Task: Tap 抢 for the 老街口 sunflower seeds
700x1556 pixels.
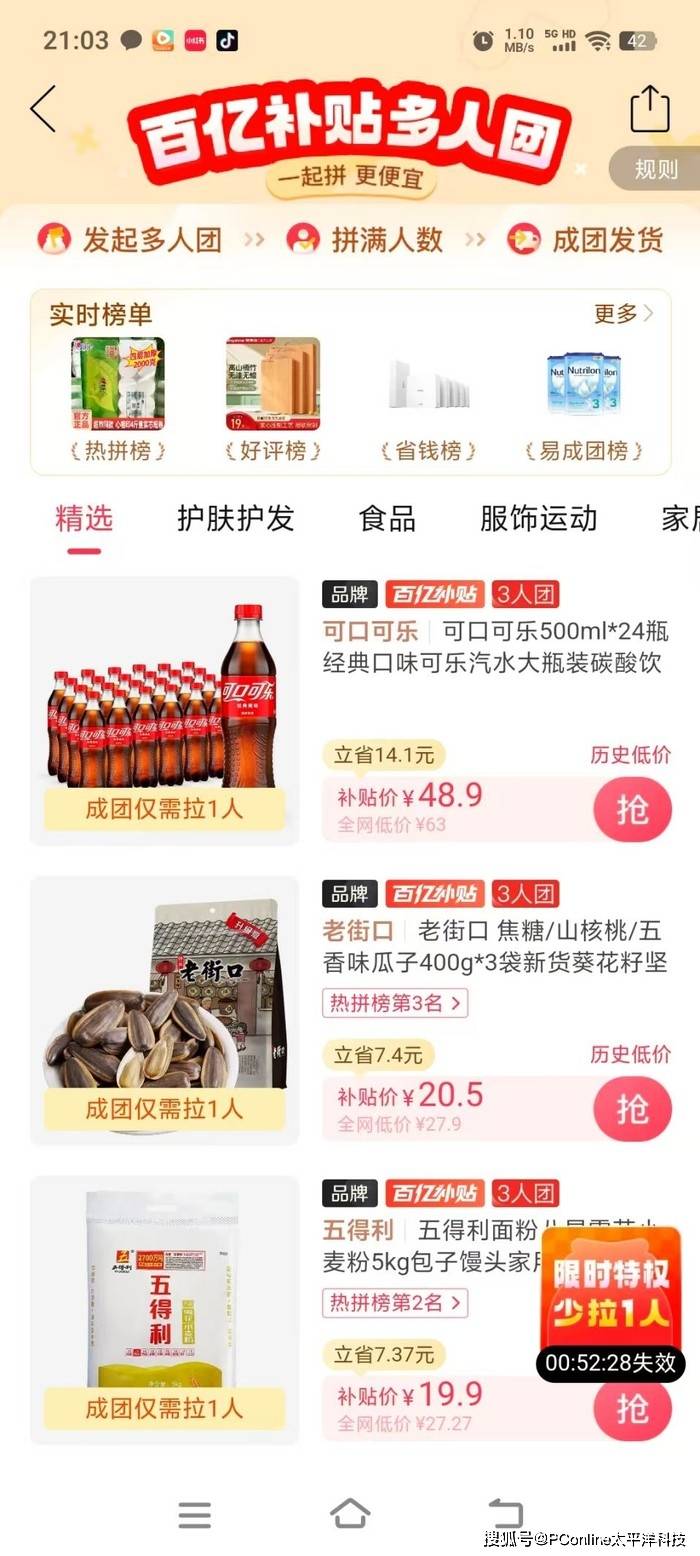Action: coord(632,1109)
